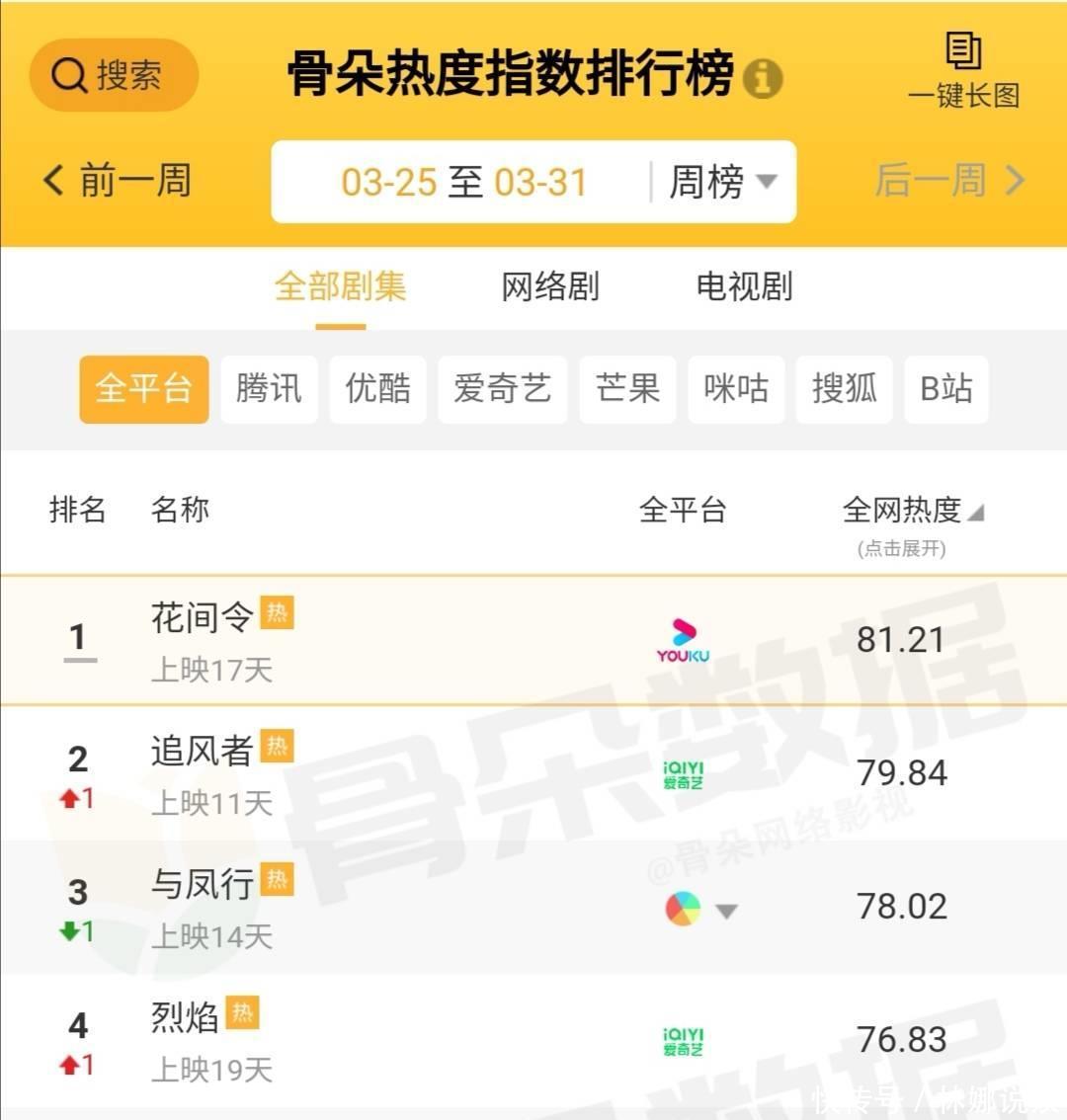
Task: Filter by 搜狐 platform
Action: pos(844,389)
